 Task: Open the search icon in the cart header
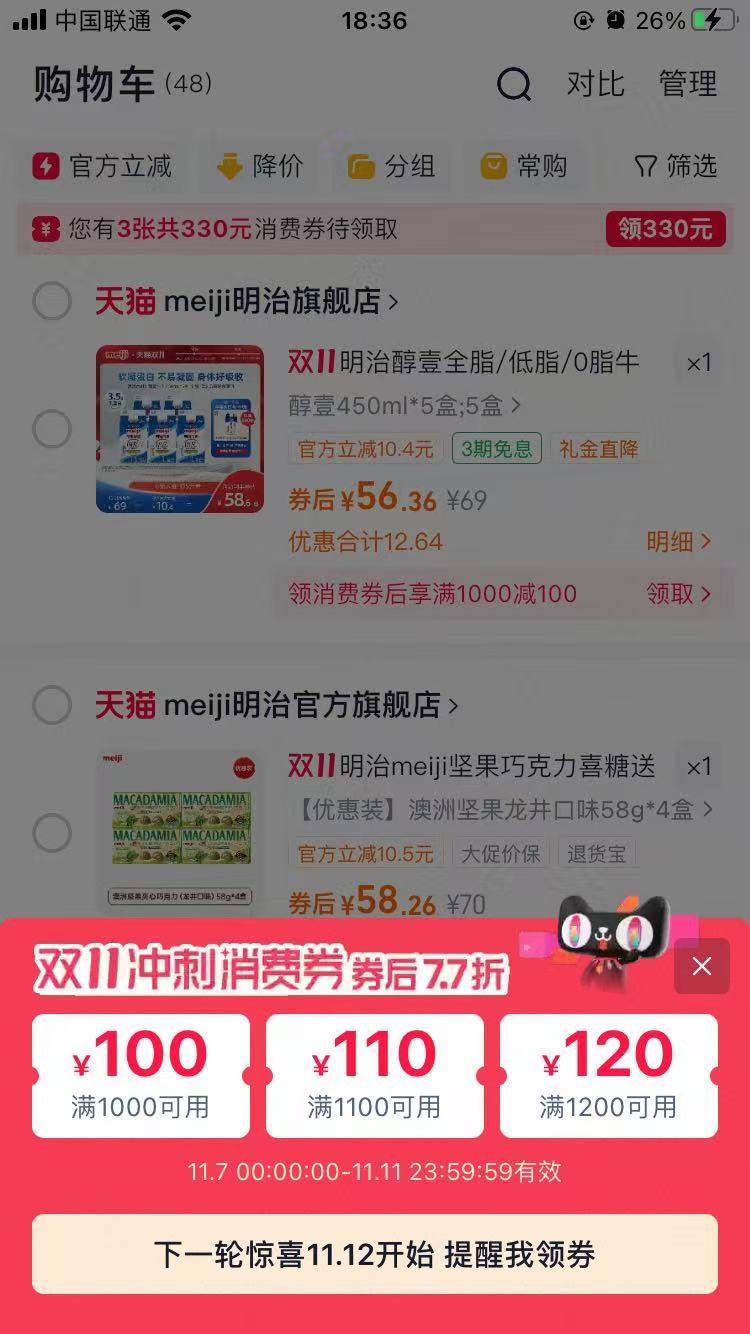(514, 85)
